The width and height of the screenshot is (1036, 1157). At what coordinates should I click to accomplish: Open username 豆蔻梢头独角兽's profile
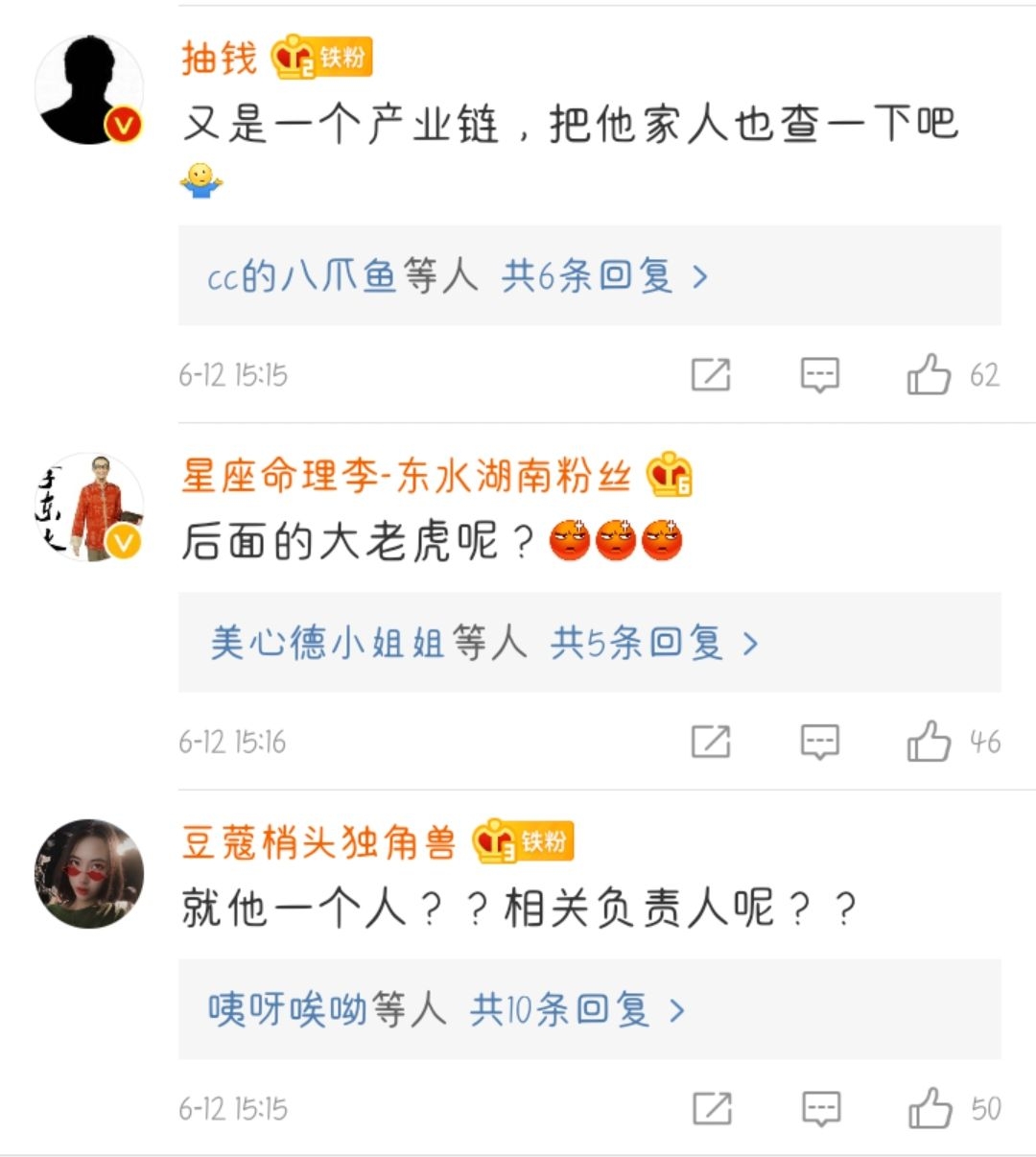point(318,842)
